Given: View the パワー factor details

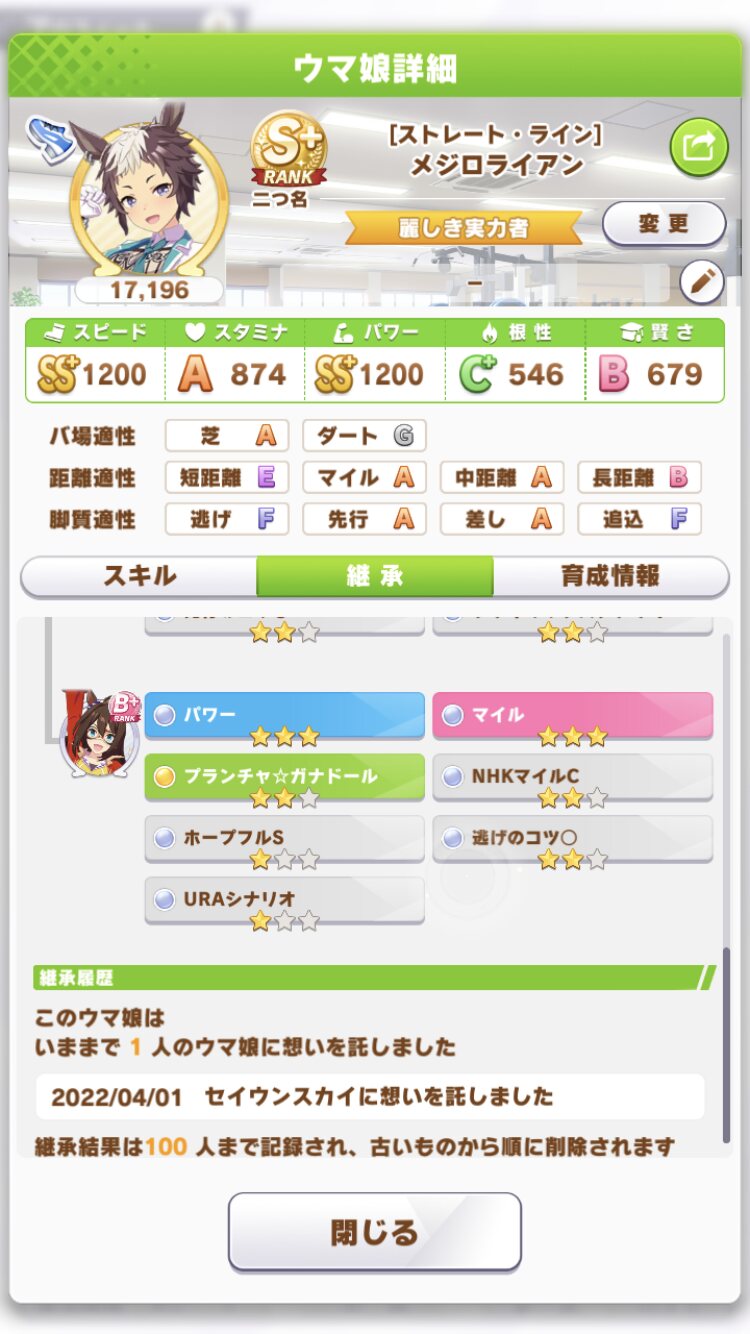Looking at the screenshot, I should (x=285, y=716).
